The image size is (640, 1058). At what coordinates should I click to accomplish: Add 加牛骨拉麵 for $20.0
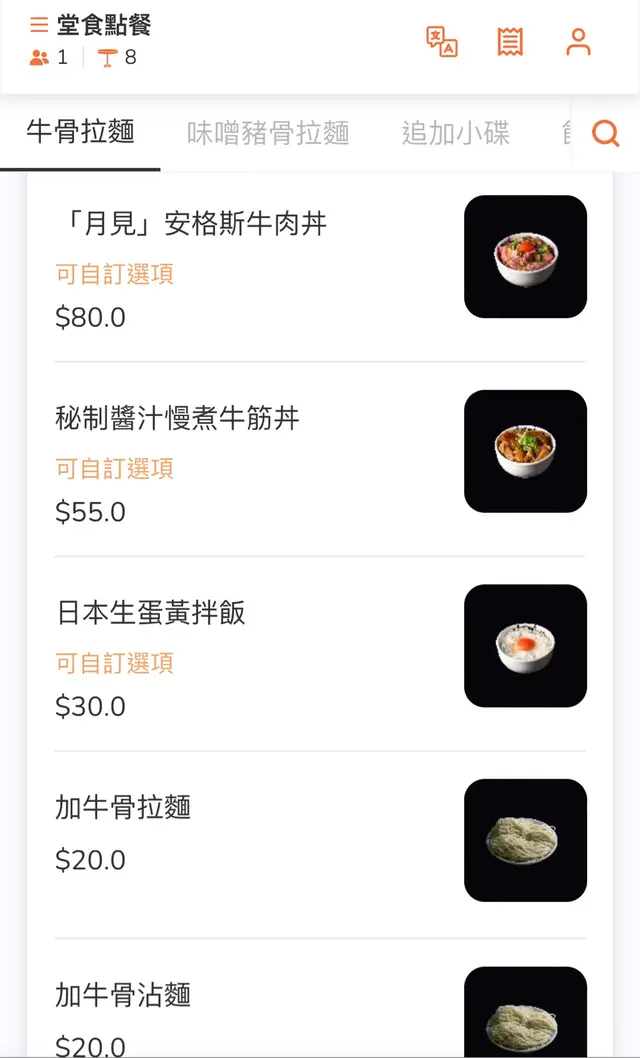pos(123,807)
